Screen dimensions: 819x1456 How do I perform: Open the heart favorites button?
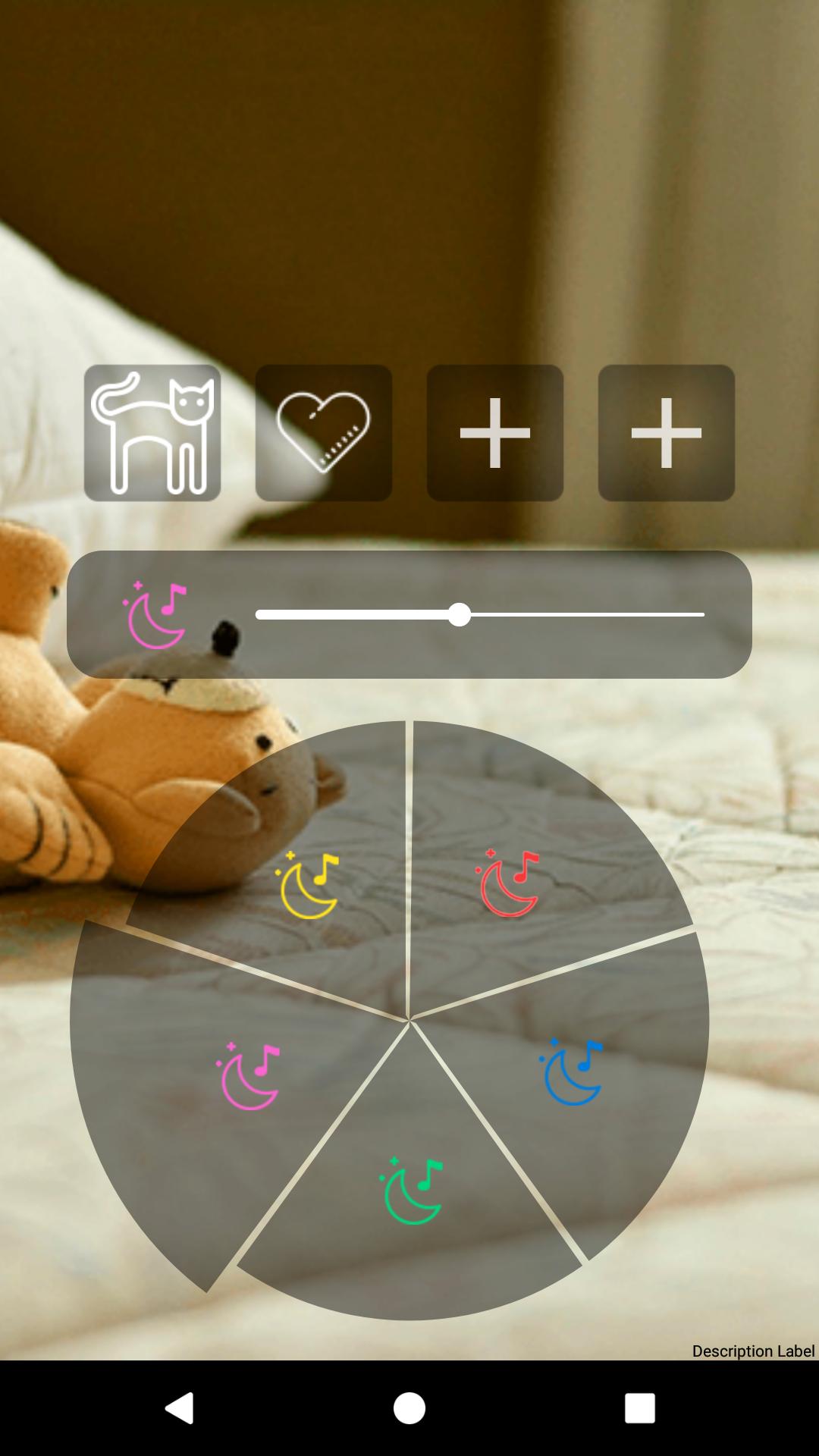324,433
